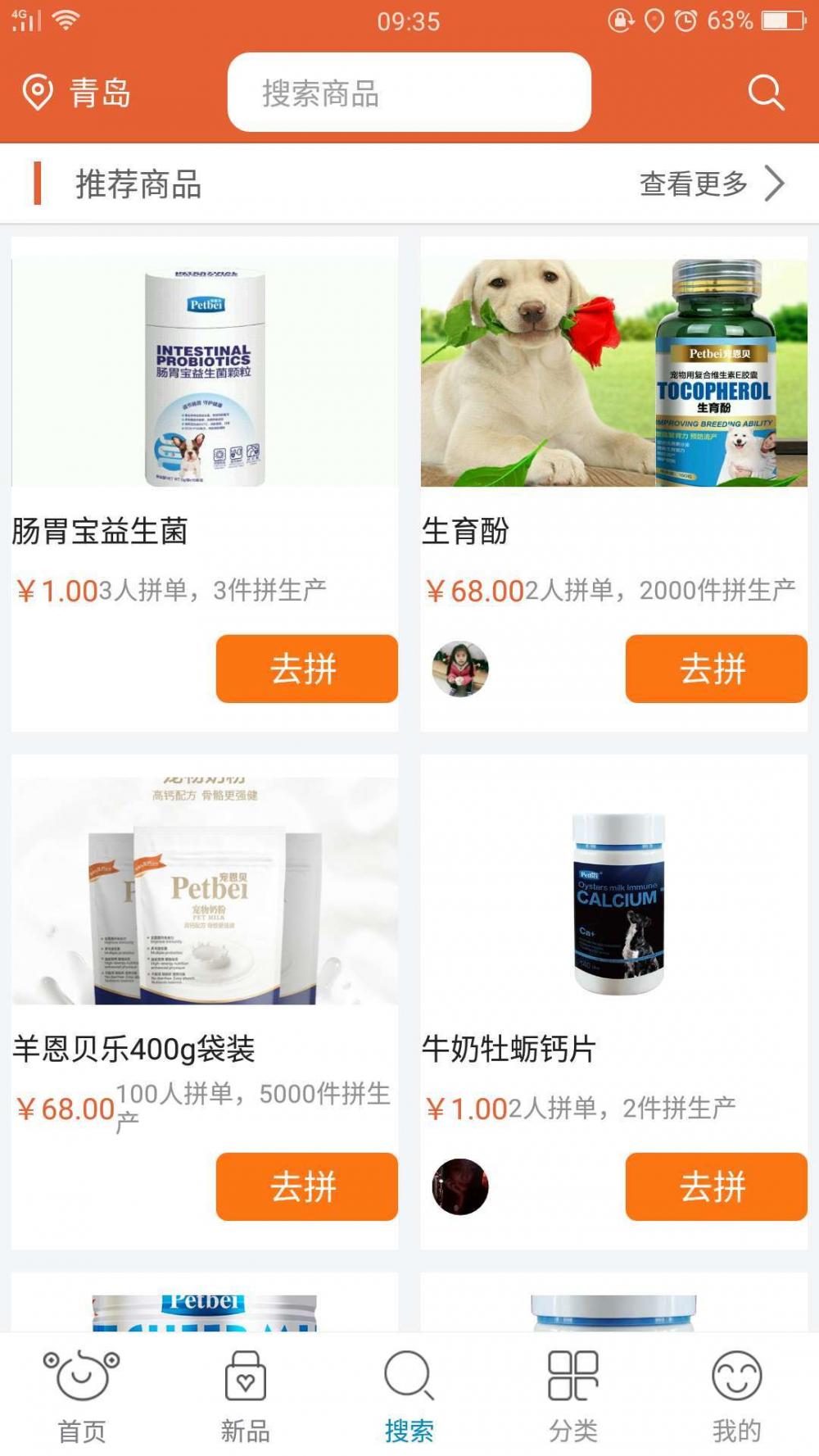Open the 羊恩贝乐400g袋装 product card
Screen dimensions: 819x1456
click(204, 891)
